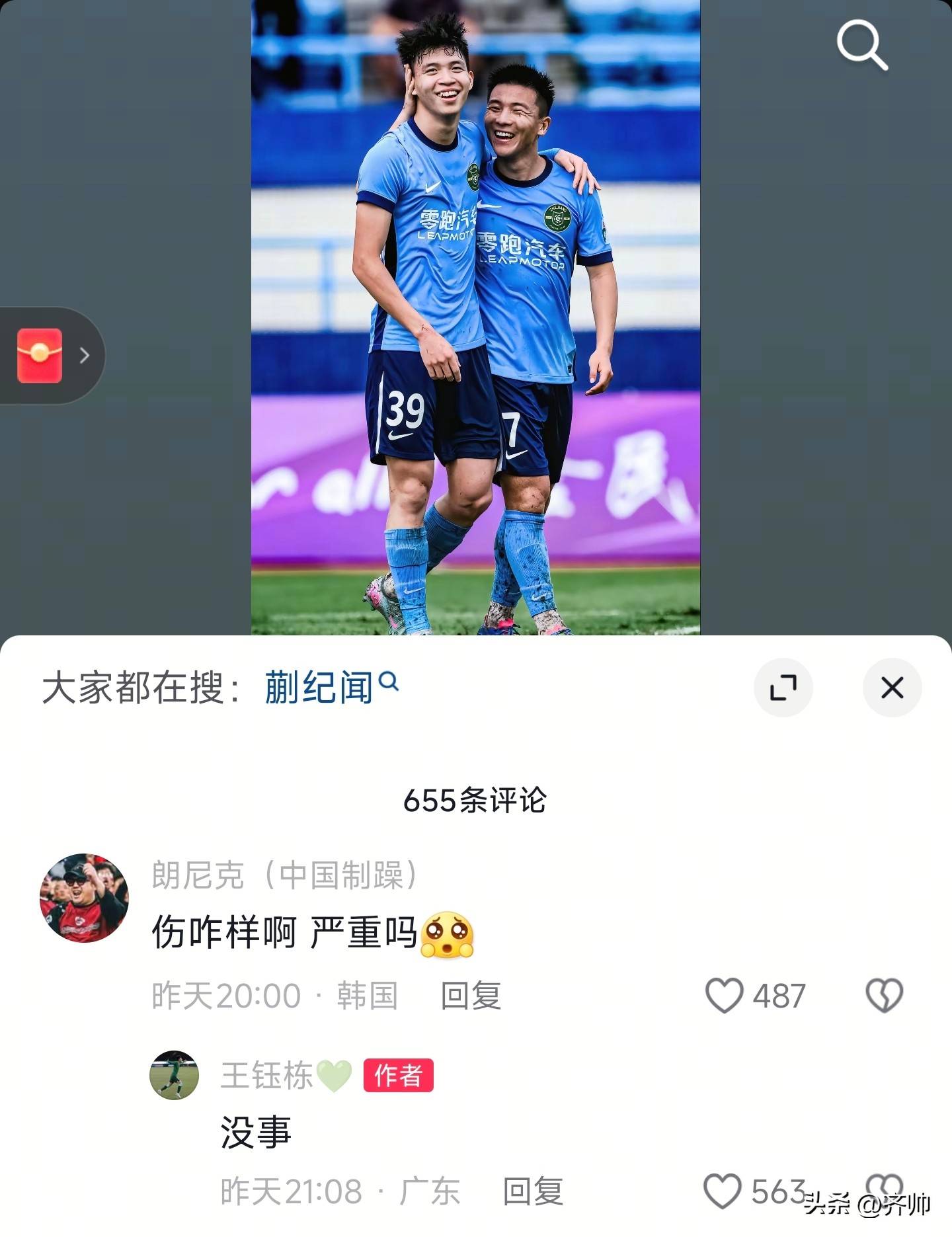This screenshot has width=952, height=1237.
Task: Open the fullscreen expand icon above comments
Action: point(784,688)
